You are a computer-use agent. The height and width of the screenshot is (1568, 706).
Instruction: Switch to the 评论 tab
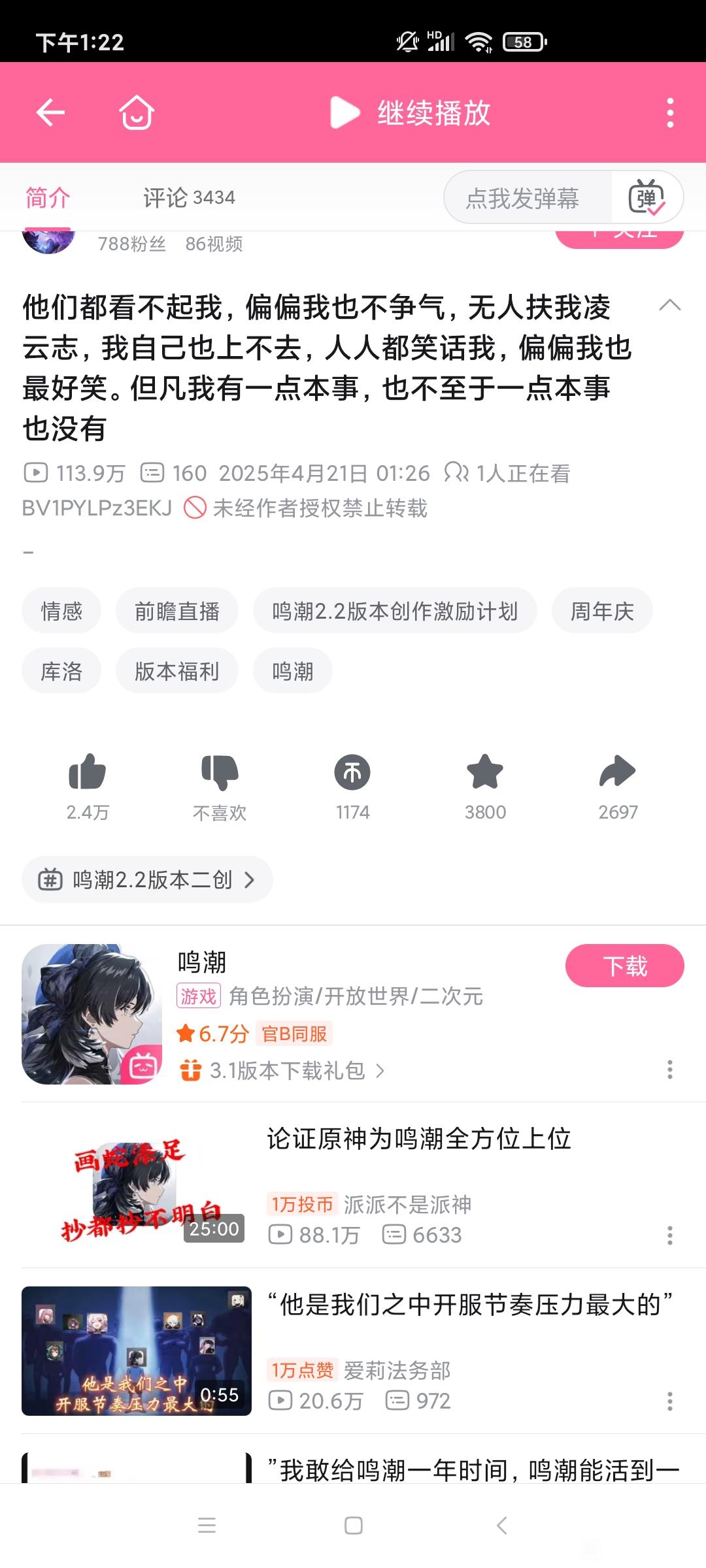pos(189,197)
